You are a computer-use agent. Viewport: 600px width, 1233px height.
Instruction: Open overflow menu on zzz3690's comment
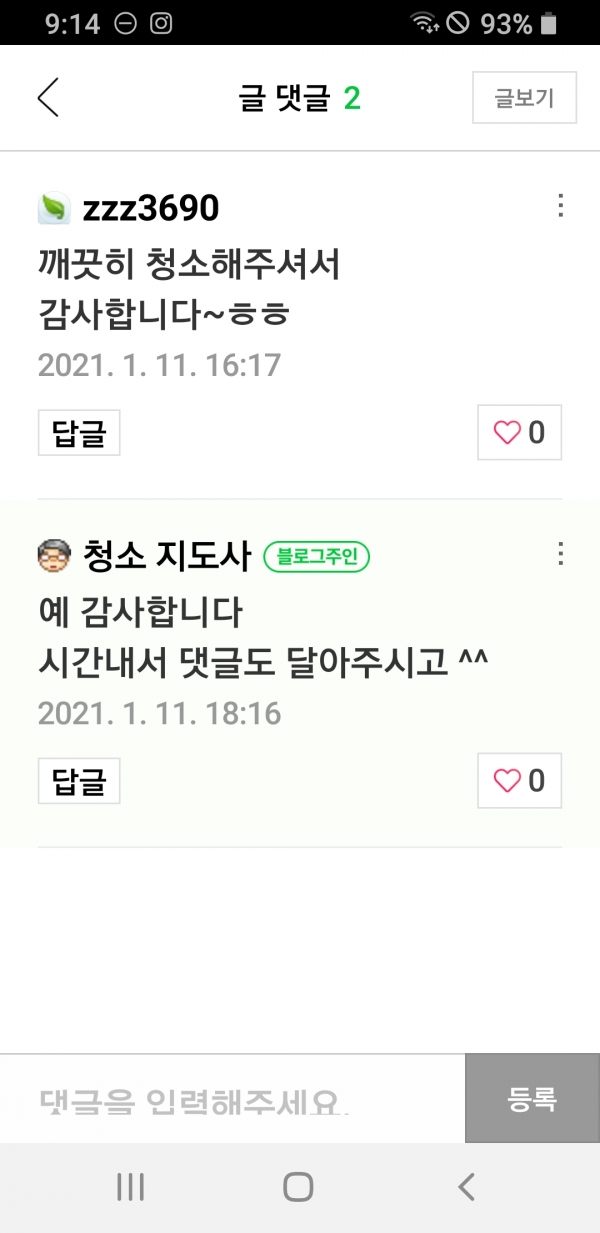tap(560, 206)
